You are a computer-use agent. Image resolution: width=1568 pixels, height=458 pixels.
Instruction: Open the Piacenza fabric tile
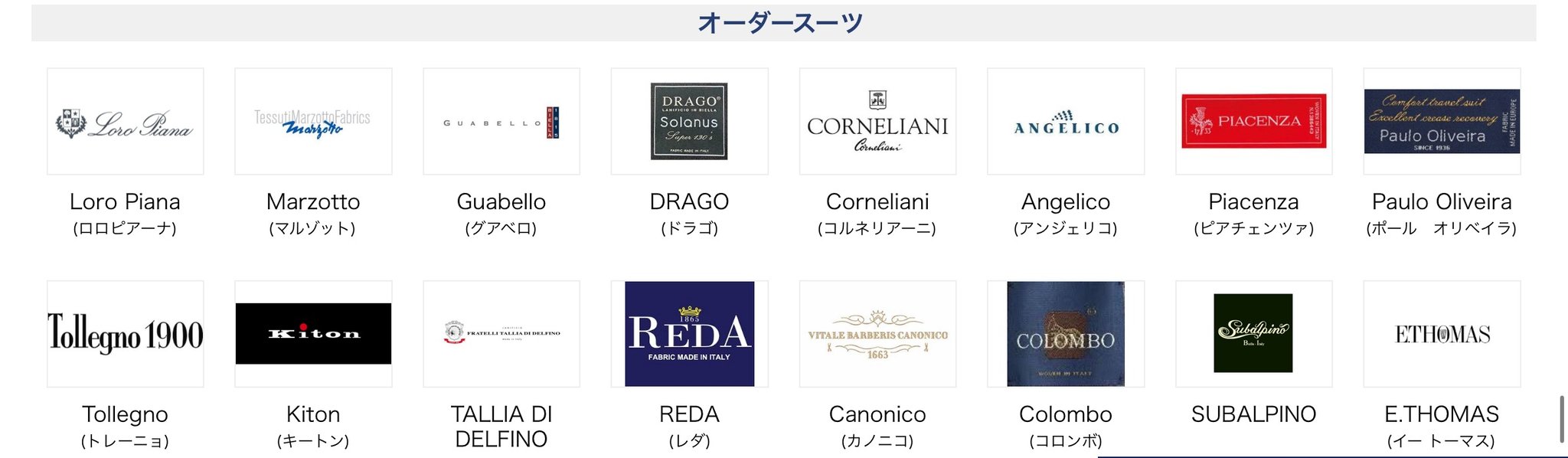1253,122
